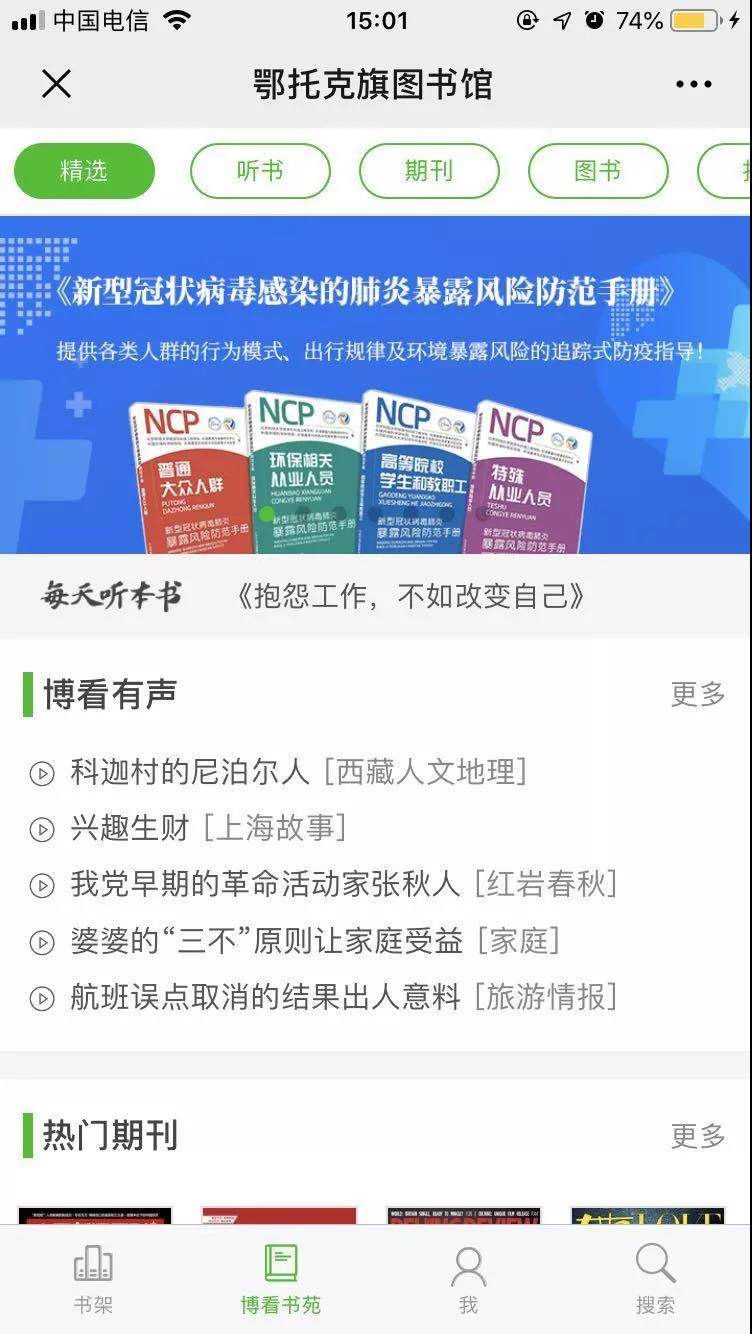Tap 更多 next to 热门期刊
Image resolution: width=752 pixels, height=1334 pixels.
[697, 1136]
